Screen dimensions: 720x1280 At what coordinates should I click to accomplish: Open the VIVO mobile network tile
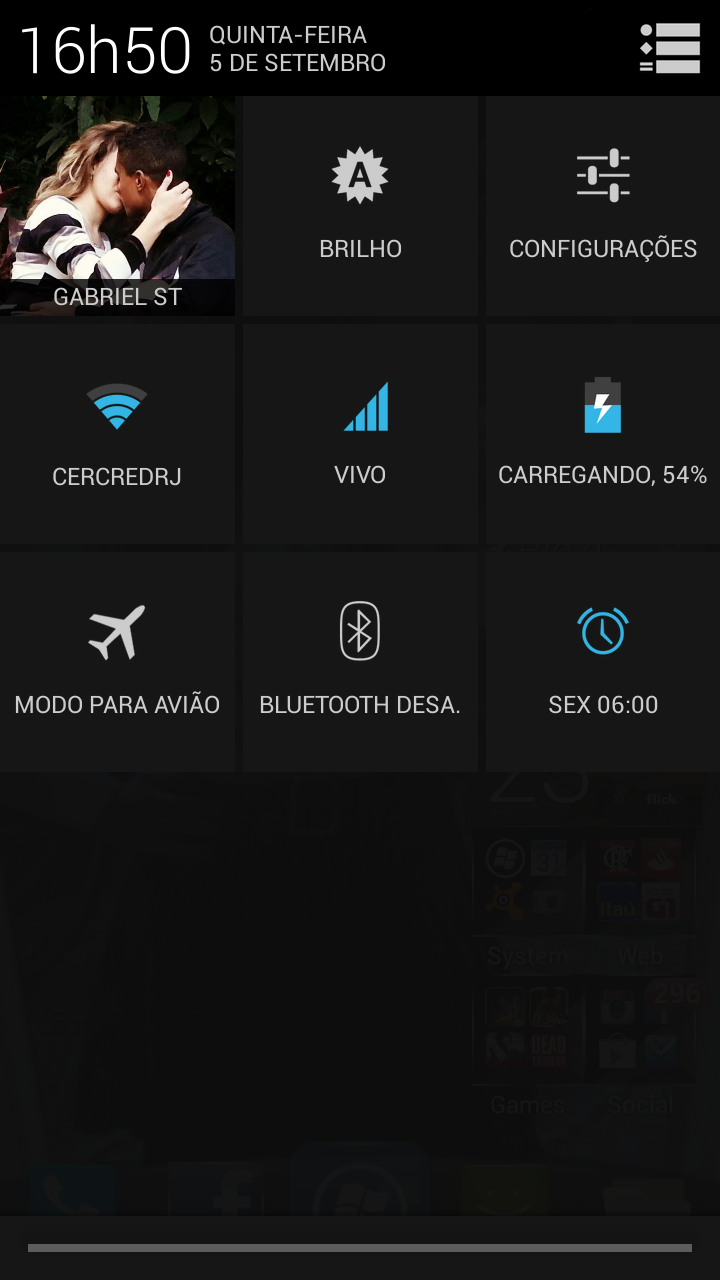point(360,434)
